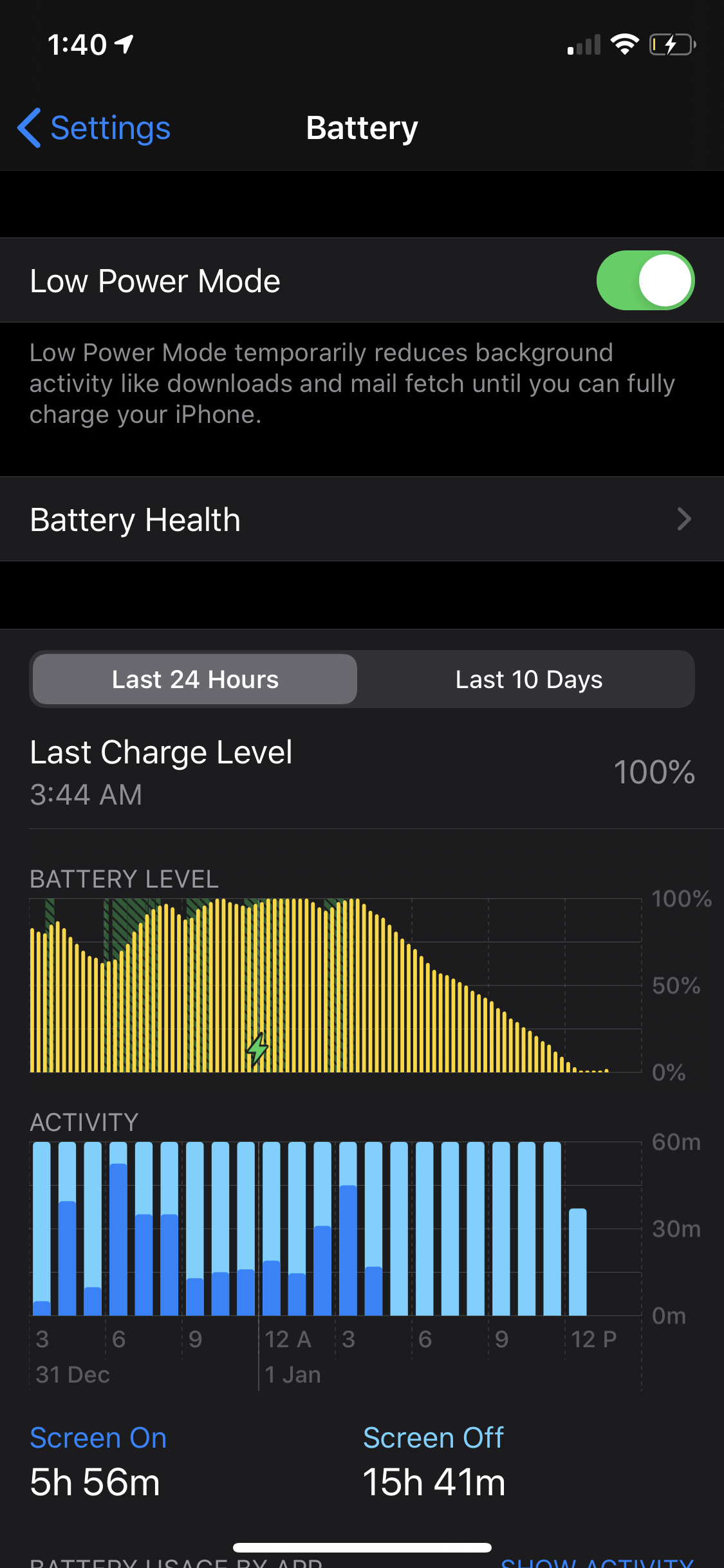
Task: Switch to Last 10 Days view
Action: [528, 680]
